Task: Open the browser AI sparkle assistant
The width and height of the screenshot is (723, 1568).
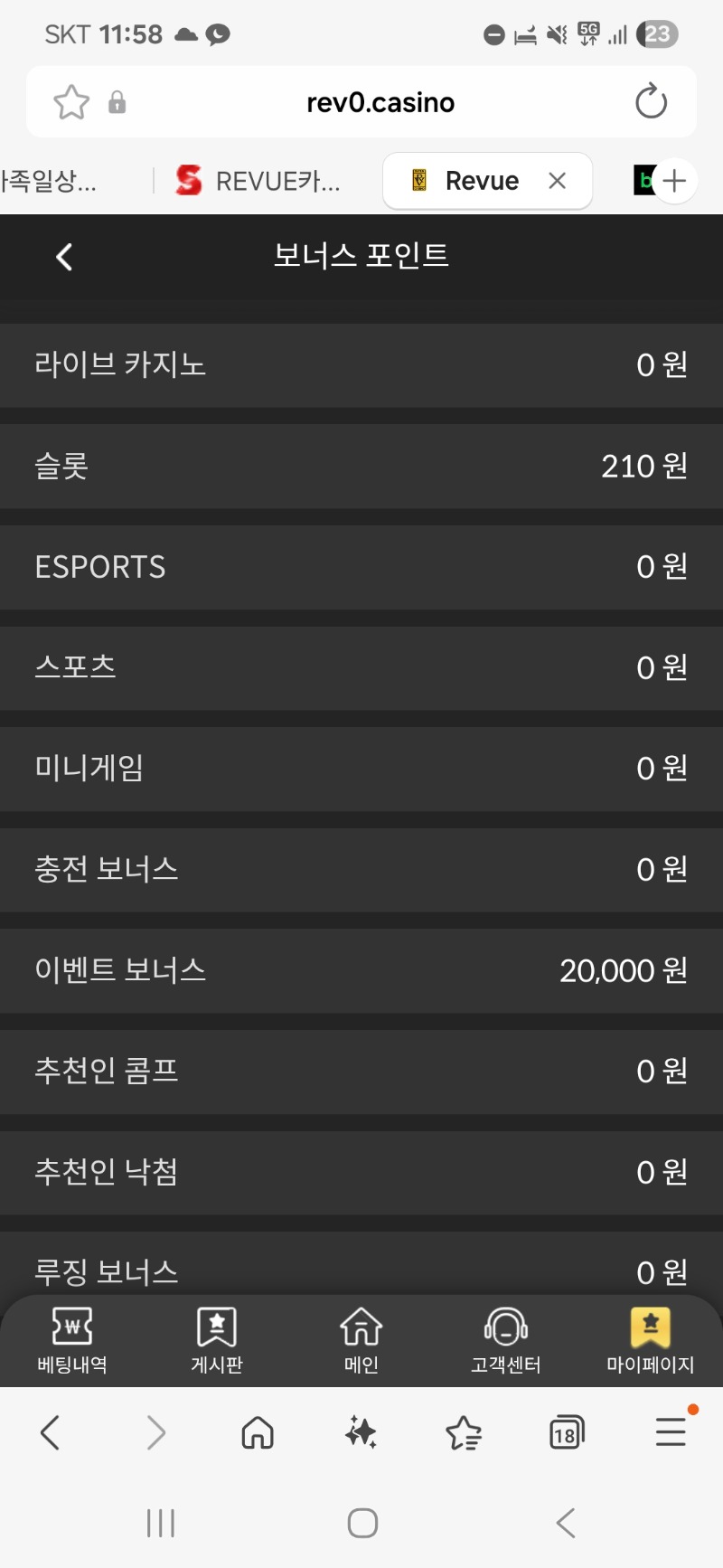Action: tap(361, 1433)
